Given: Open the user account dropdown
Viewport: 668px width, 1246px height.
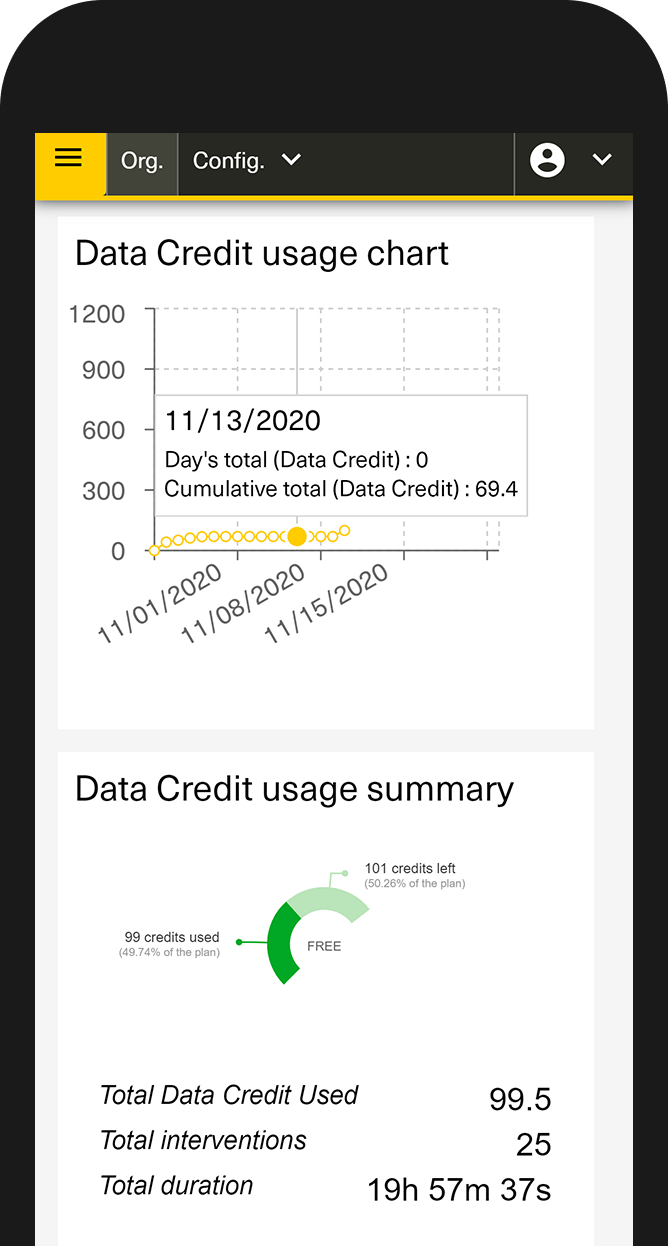Looking at the screenshot, I should 572,161.
